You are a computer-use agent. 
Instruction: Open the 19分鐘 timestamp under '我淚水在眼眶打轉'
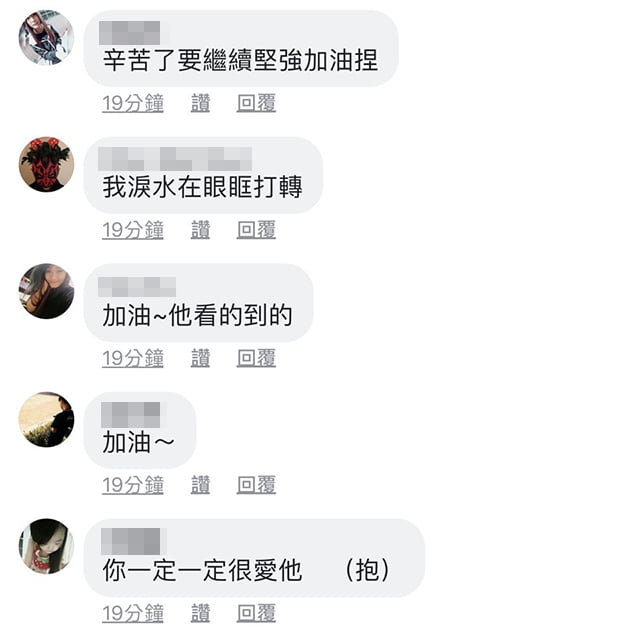[133, 230]
